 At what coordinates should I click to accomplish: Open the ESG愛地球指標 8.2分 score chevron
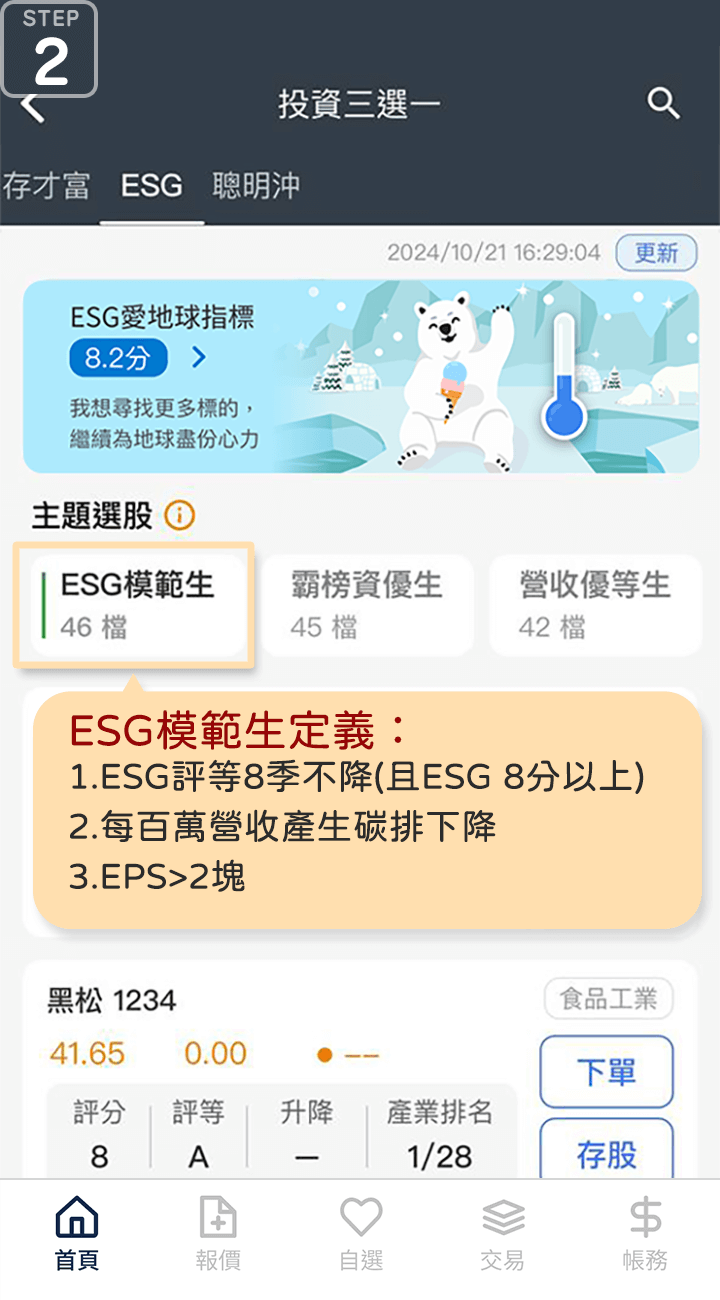[198, 357]
